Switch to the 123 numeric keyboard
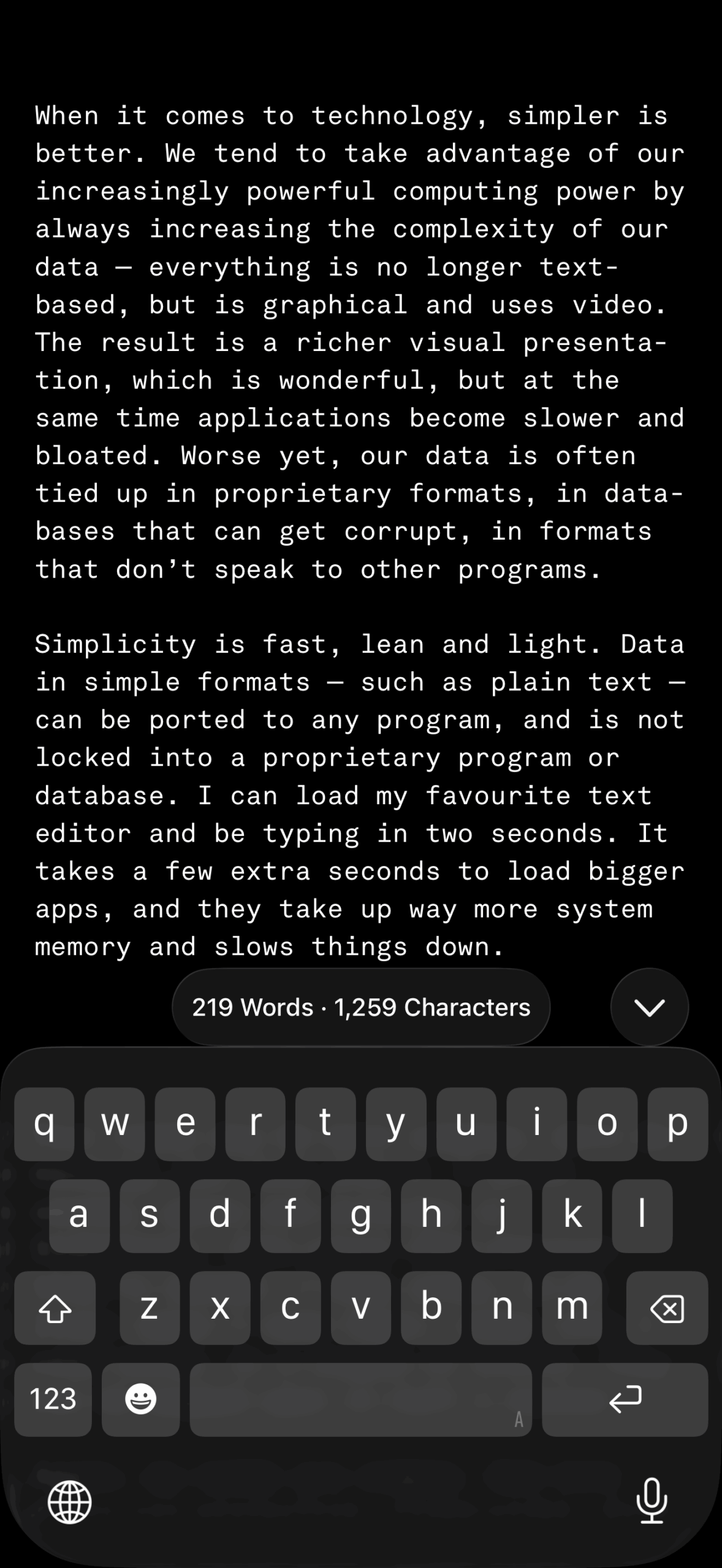This screenshot has height=1568, width=722. click(53, 1400)
